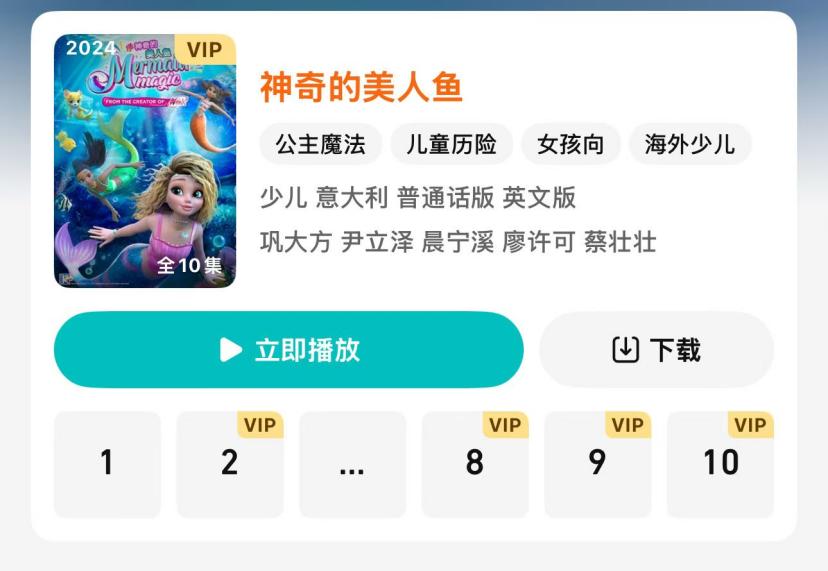828x571 pixels.
Task: Play VIP episode 2
Action: (230, 463)
